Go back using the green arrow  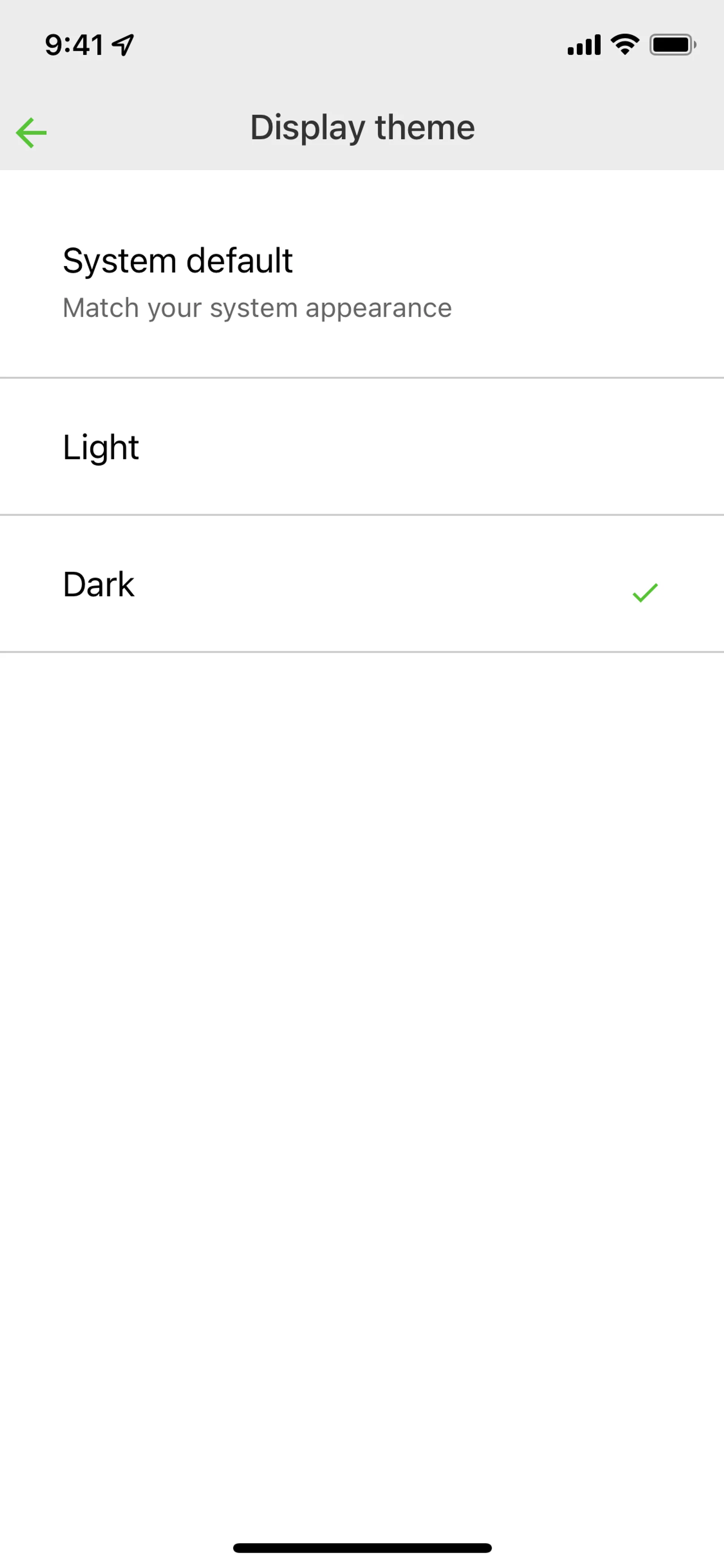pos(32,132)
